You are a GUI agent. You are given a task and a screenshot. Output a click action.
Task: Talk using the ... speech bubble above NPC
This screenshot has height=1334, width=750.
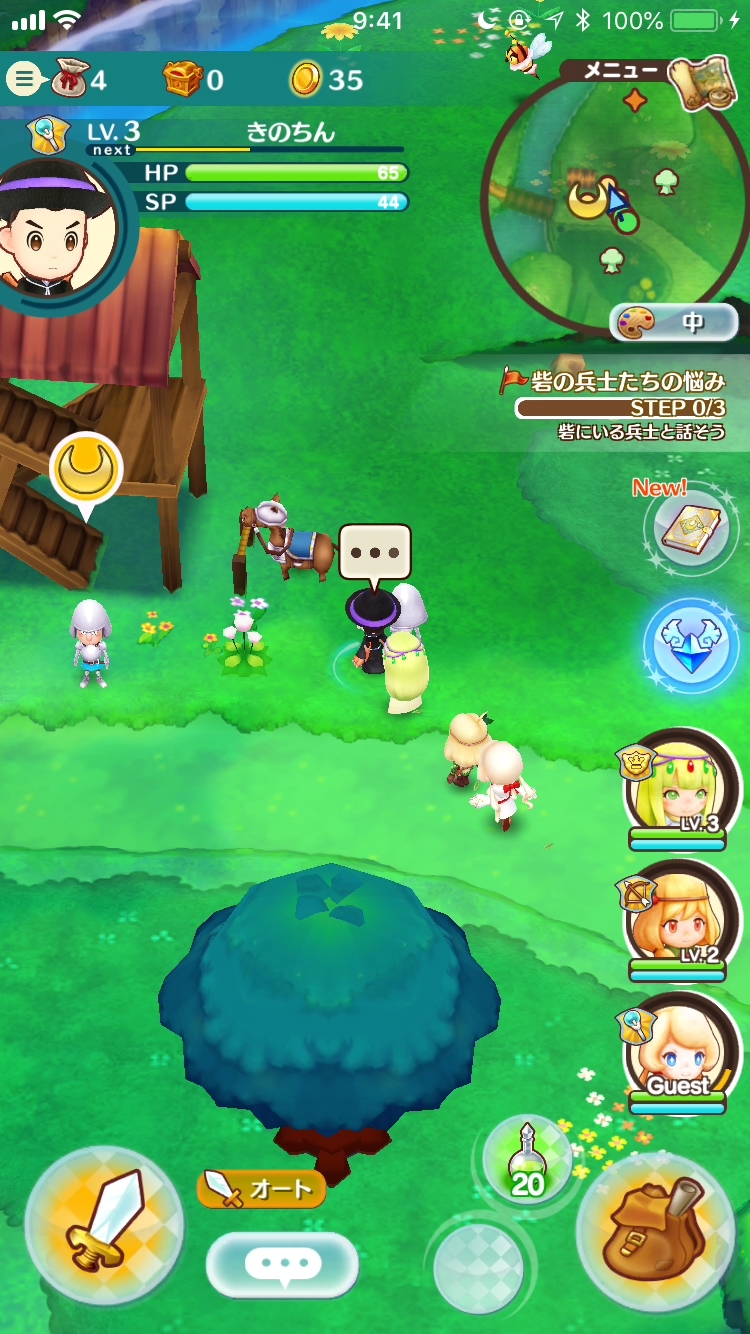375,552
